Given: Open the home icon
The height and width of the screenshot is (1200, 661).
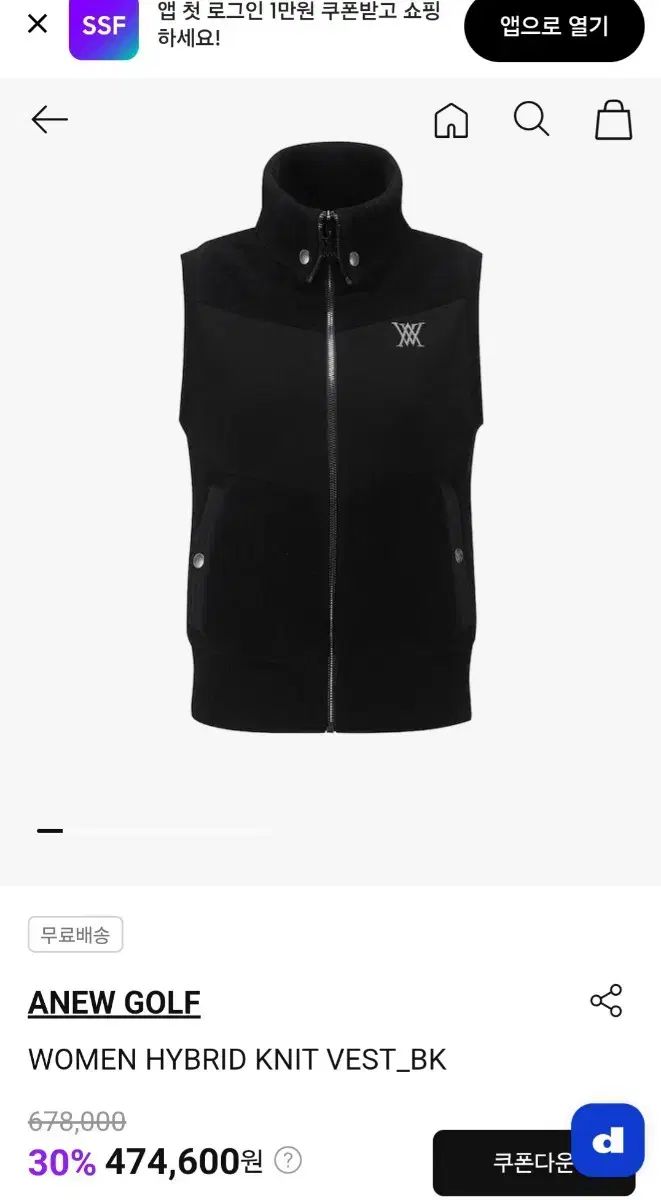Looking at the screenshot, I should pos(451,121).
